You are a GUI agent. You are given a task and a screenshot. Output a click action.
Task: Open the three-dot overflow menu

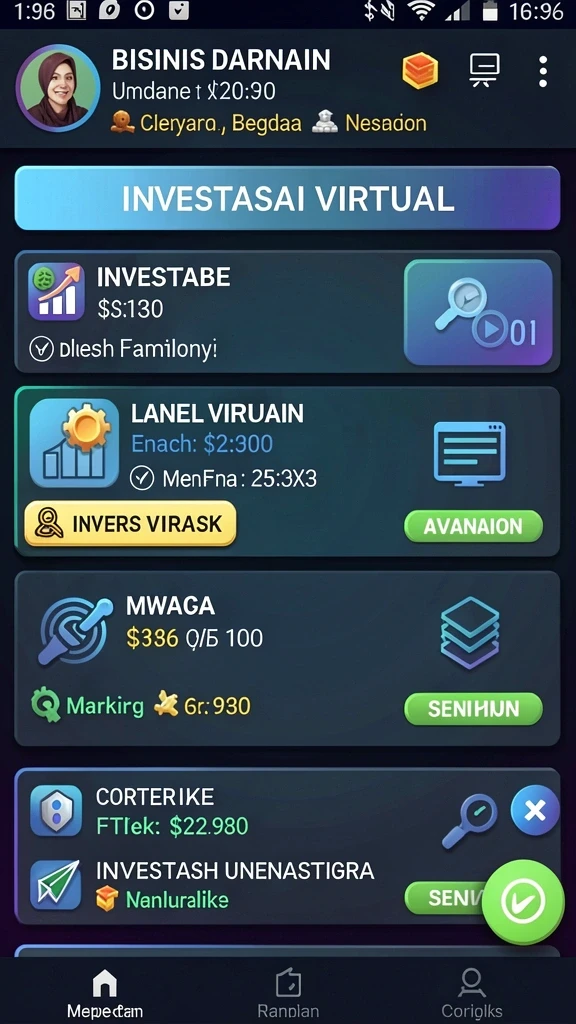pyautogui.click(x=543, y=71)
